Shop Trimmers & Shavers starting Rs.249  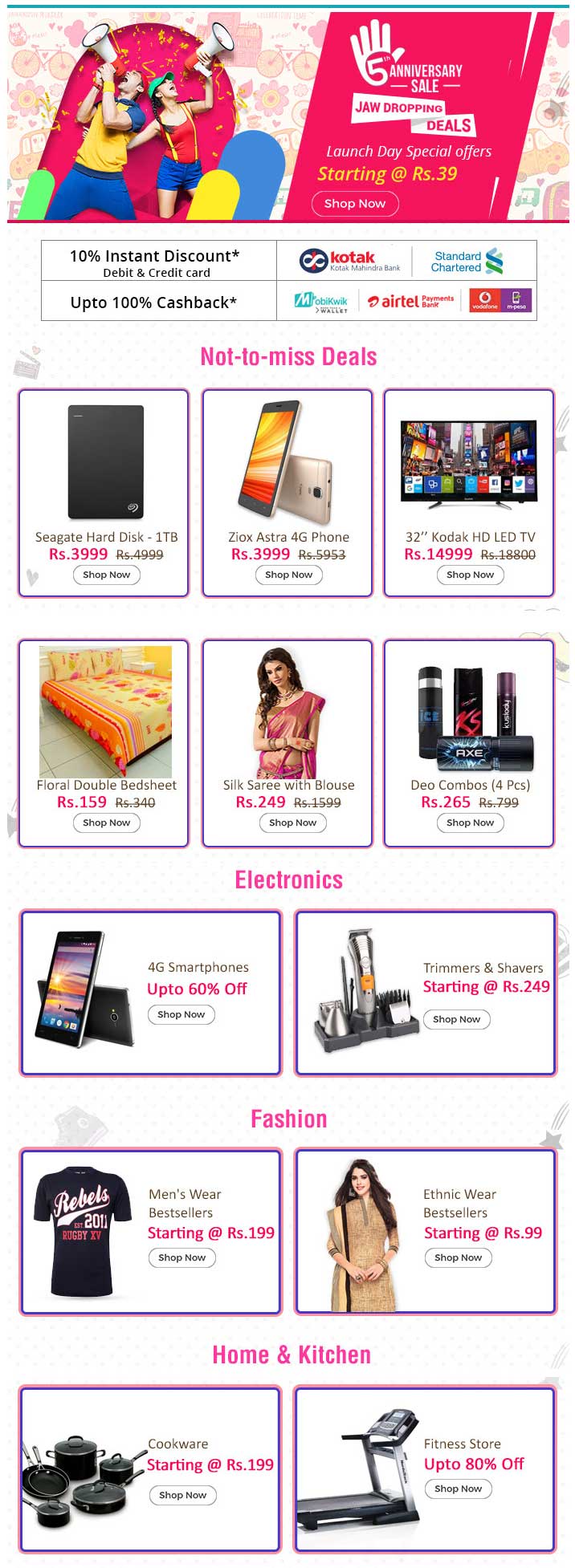[456, 1019]
